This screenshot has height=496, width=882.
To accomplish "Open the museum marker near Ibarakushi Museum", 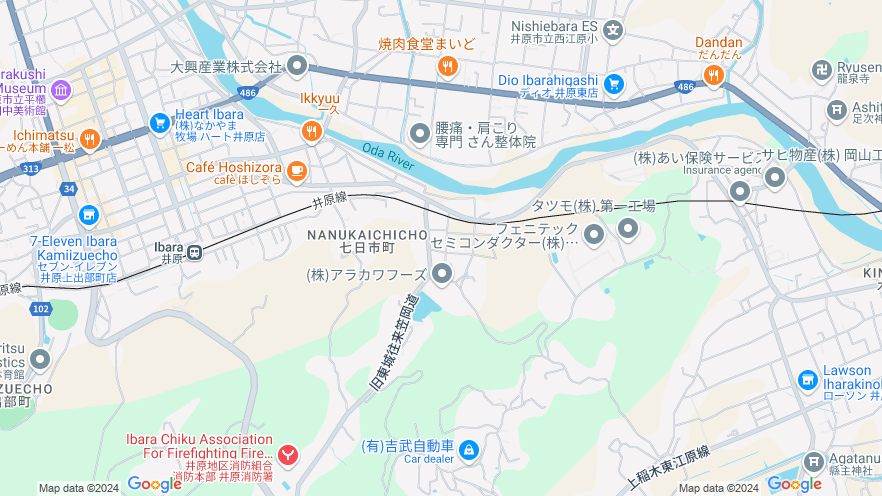I will coord(60,91).
